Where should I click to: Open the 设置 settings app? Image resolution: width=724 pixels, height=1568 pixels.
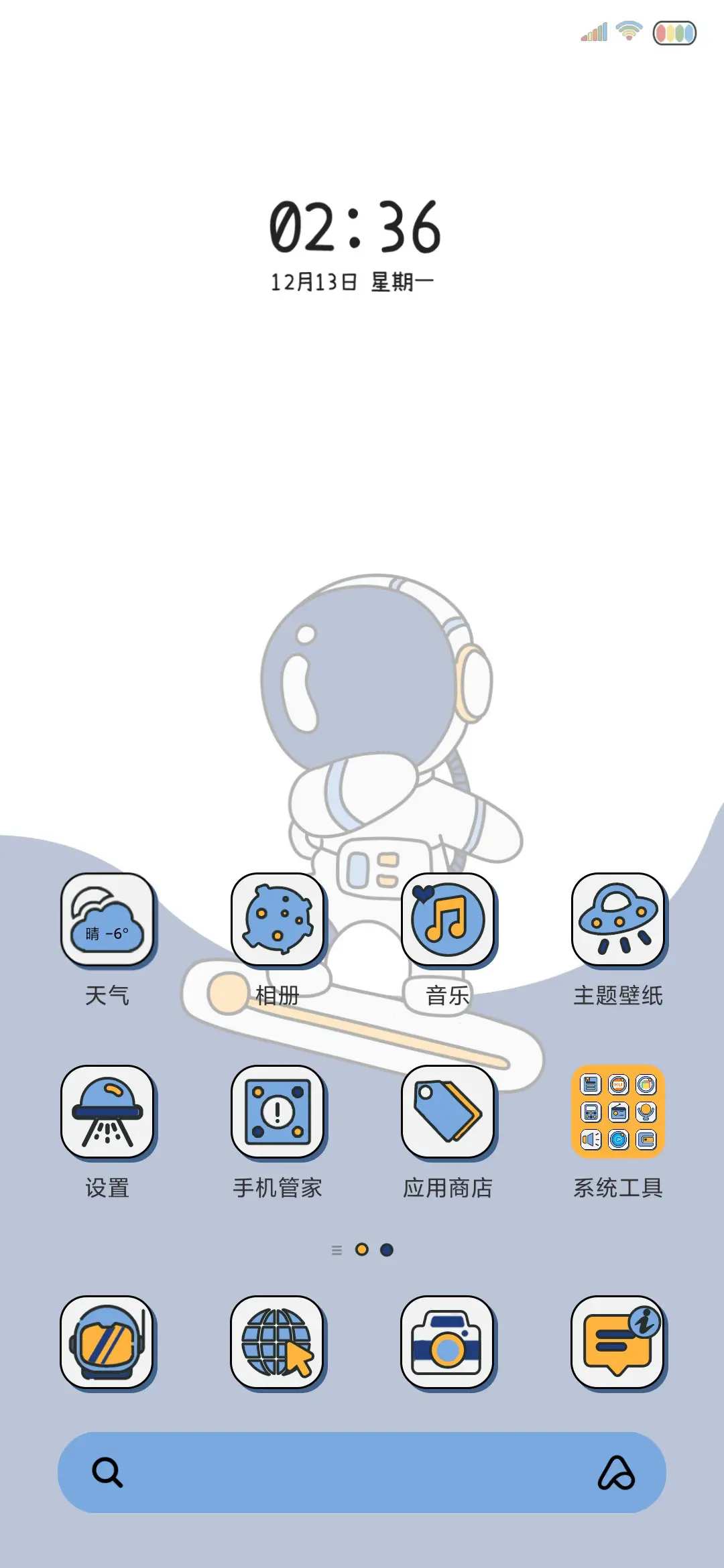[x=108, y=1112]
